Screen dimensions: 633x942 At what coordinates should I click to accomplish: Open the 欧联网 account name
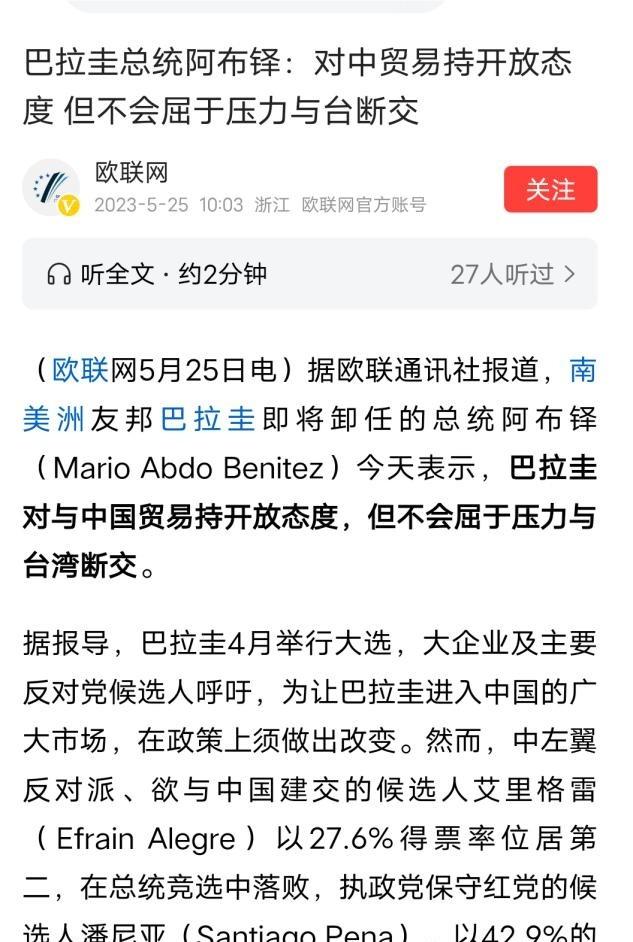point(131,172)
